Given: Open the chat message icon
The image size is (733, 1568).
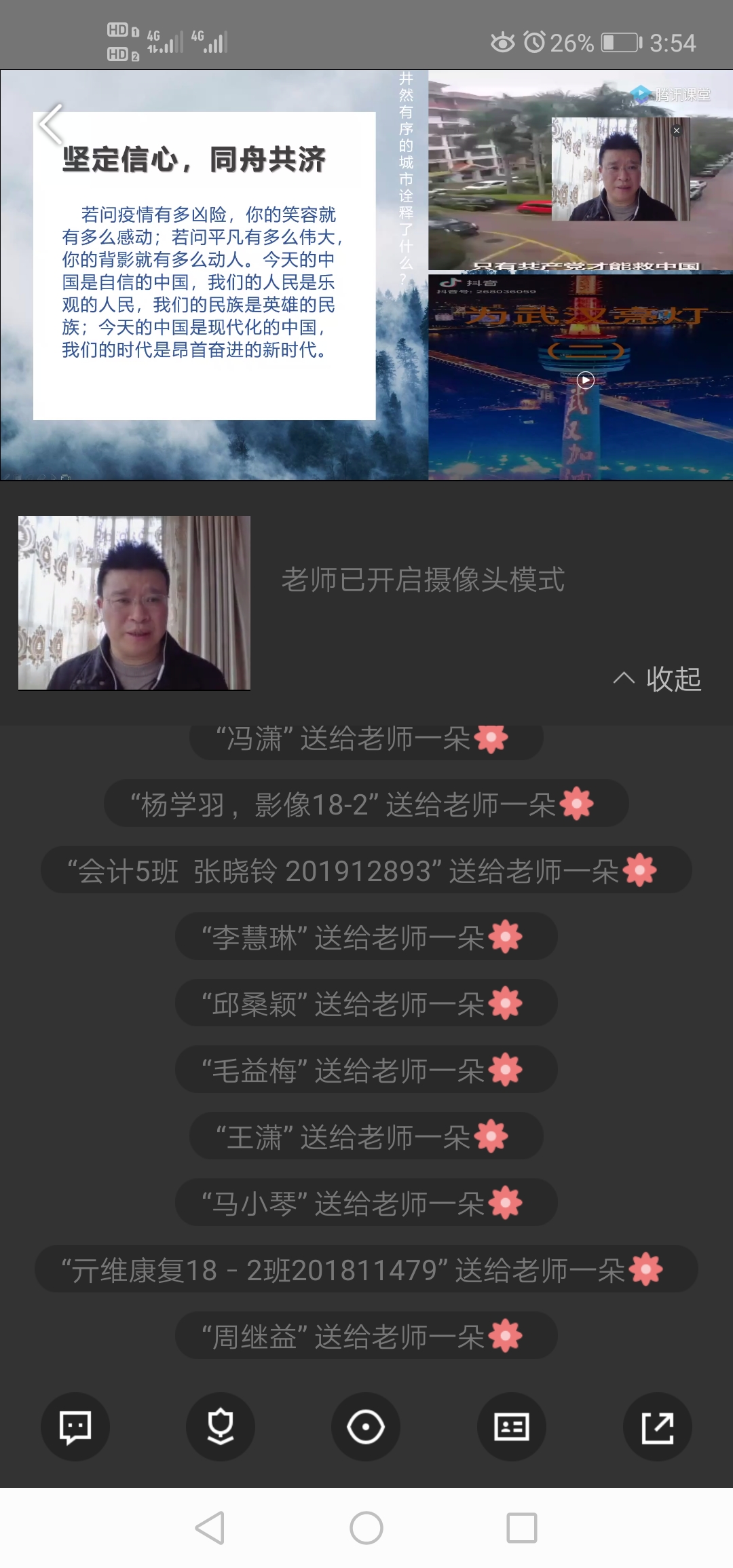Looking at the screenshot, I should (x=75, y=1427).
